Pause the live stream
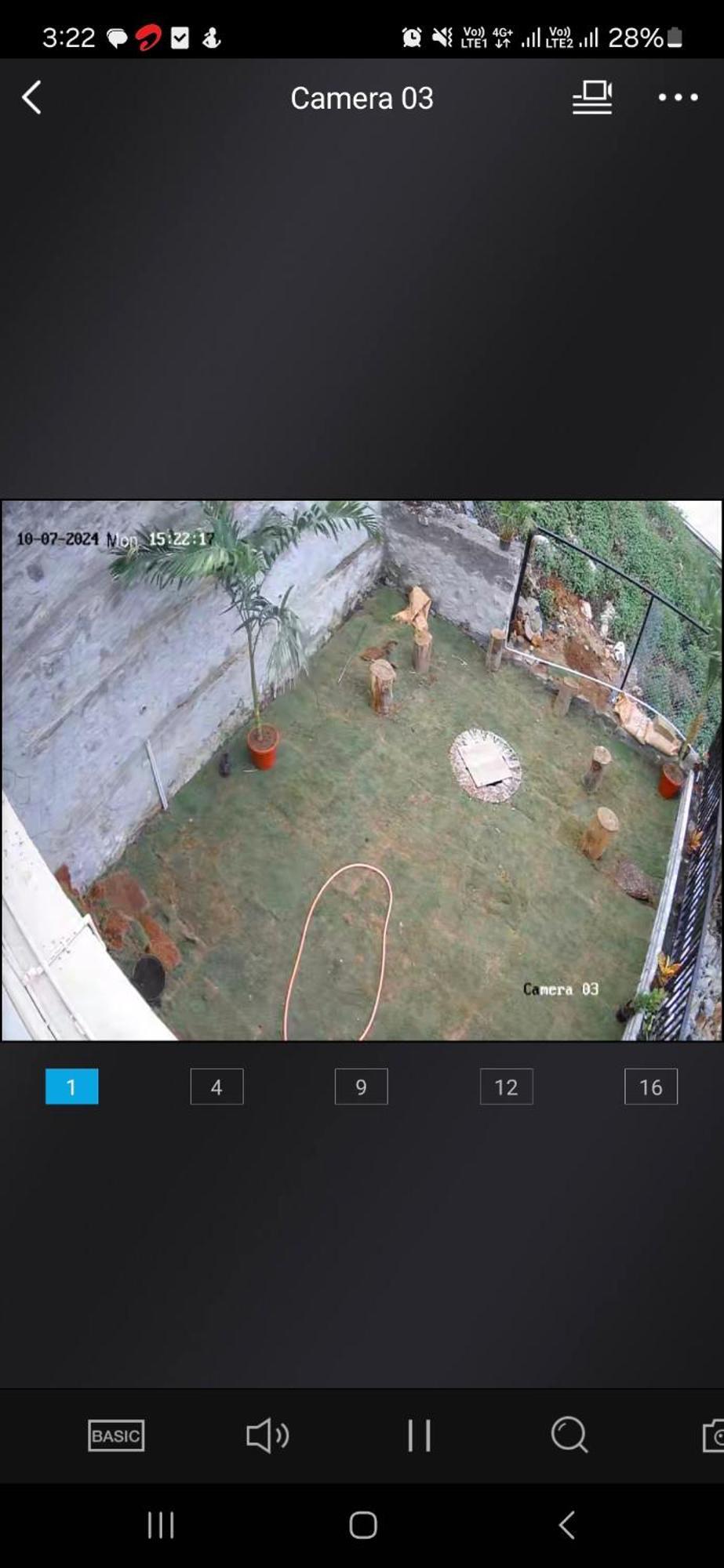This screenshot has width=724, height=1568. 419,1436
